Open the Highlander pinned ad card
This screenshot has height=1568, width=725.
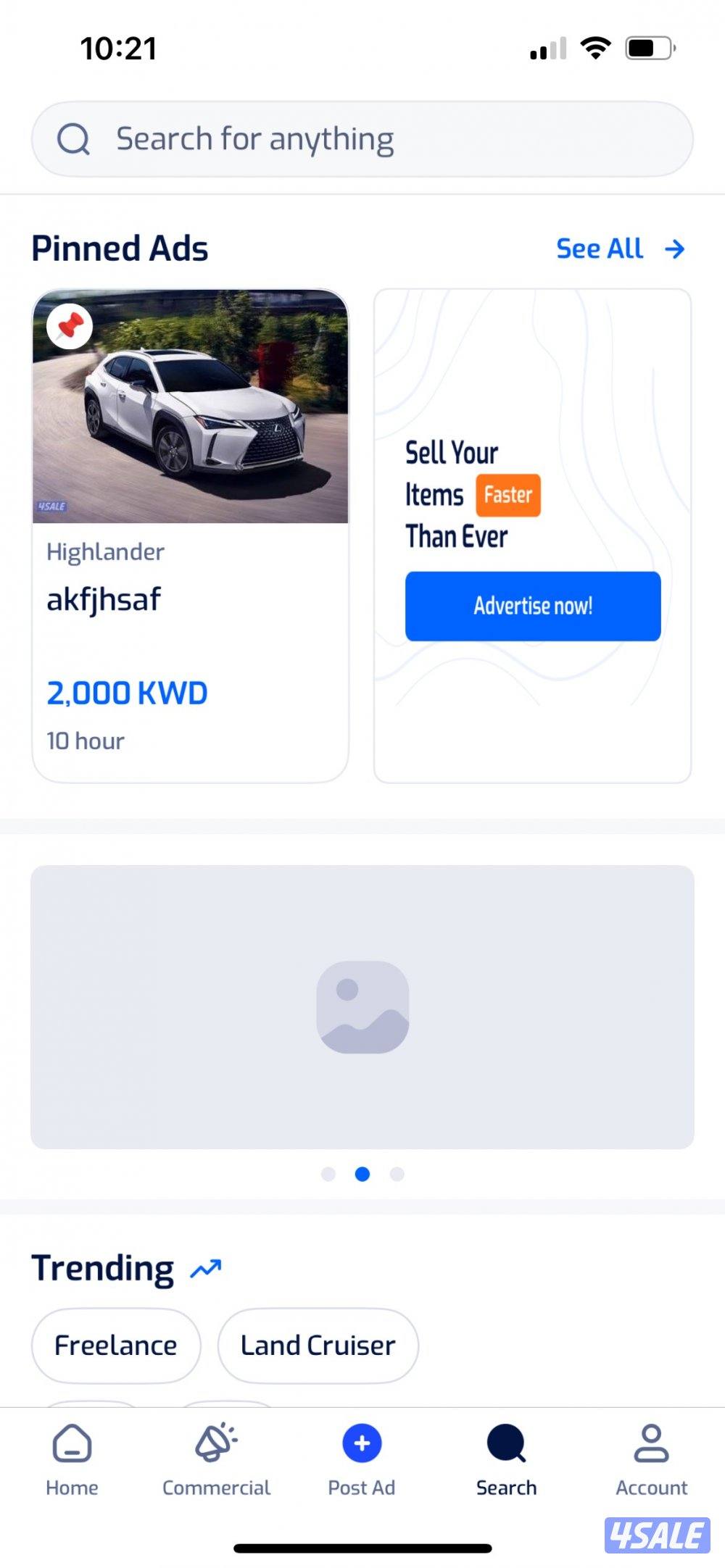tap(190, 536)
